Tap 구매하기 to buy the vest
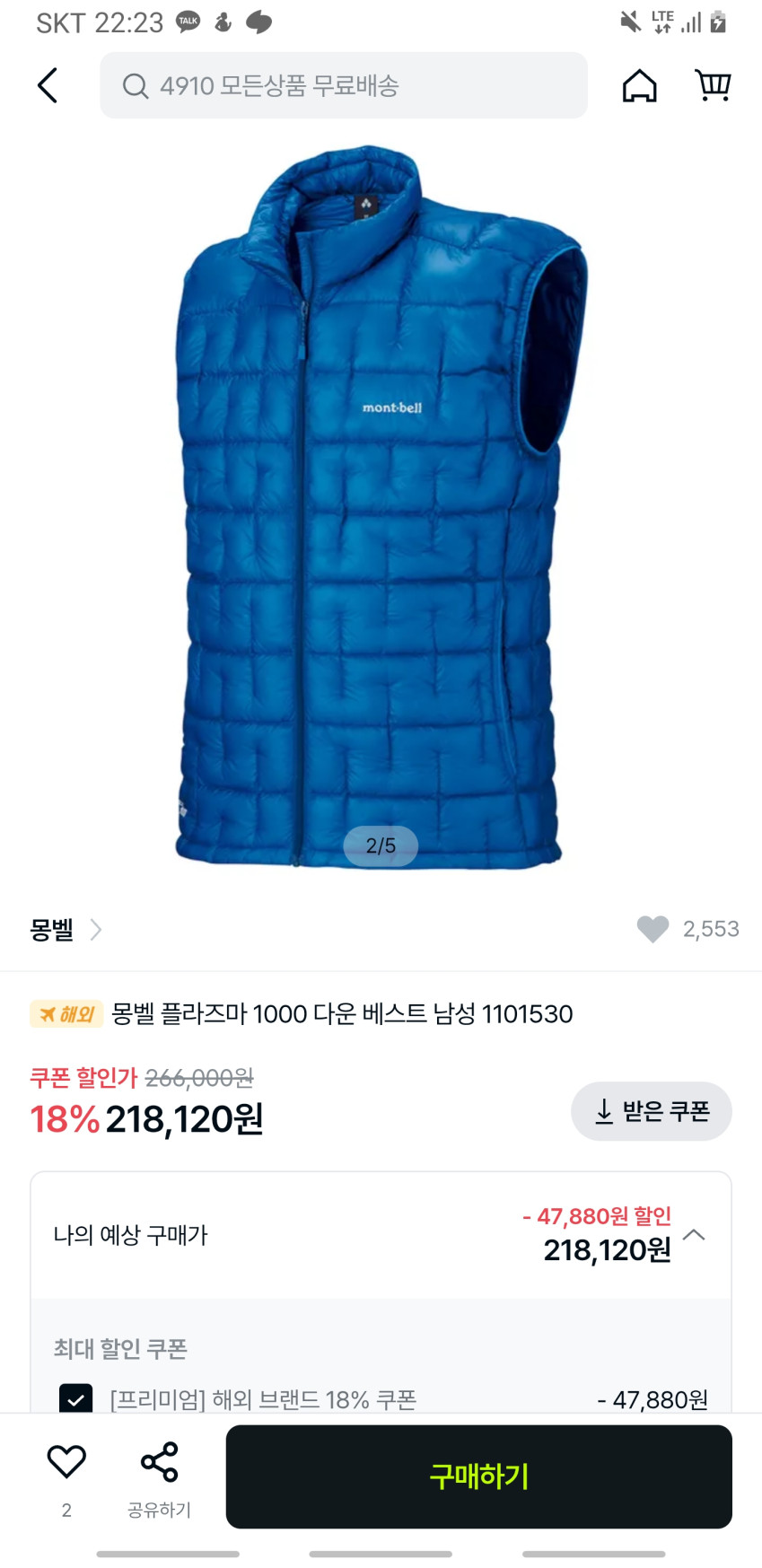762x1568 pixels. coord(478,1476)
